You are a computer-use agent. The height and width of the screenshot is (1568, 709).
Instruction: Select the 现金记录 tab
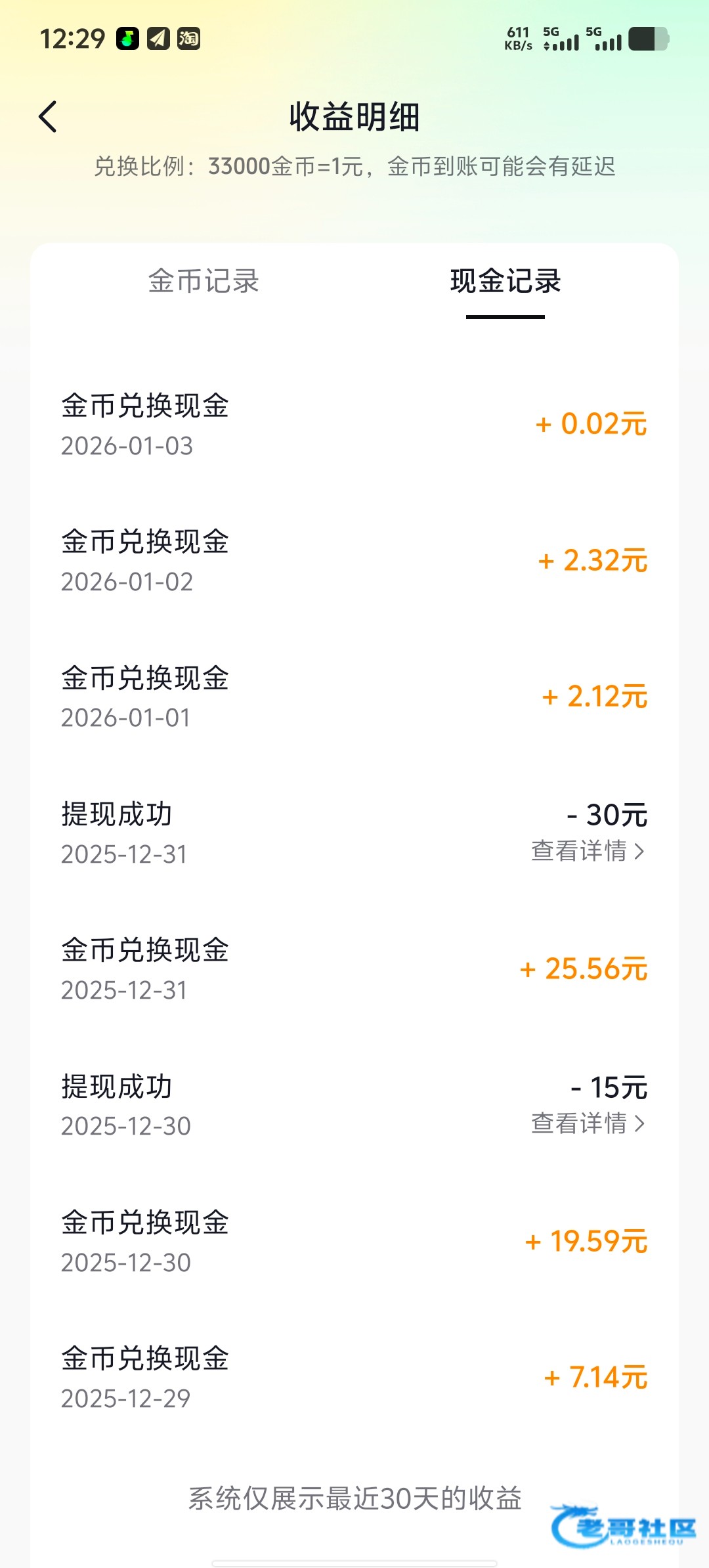point(505,282)
